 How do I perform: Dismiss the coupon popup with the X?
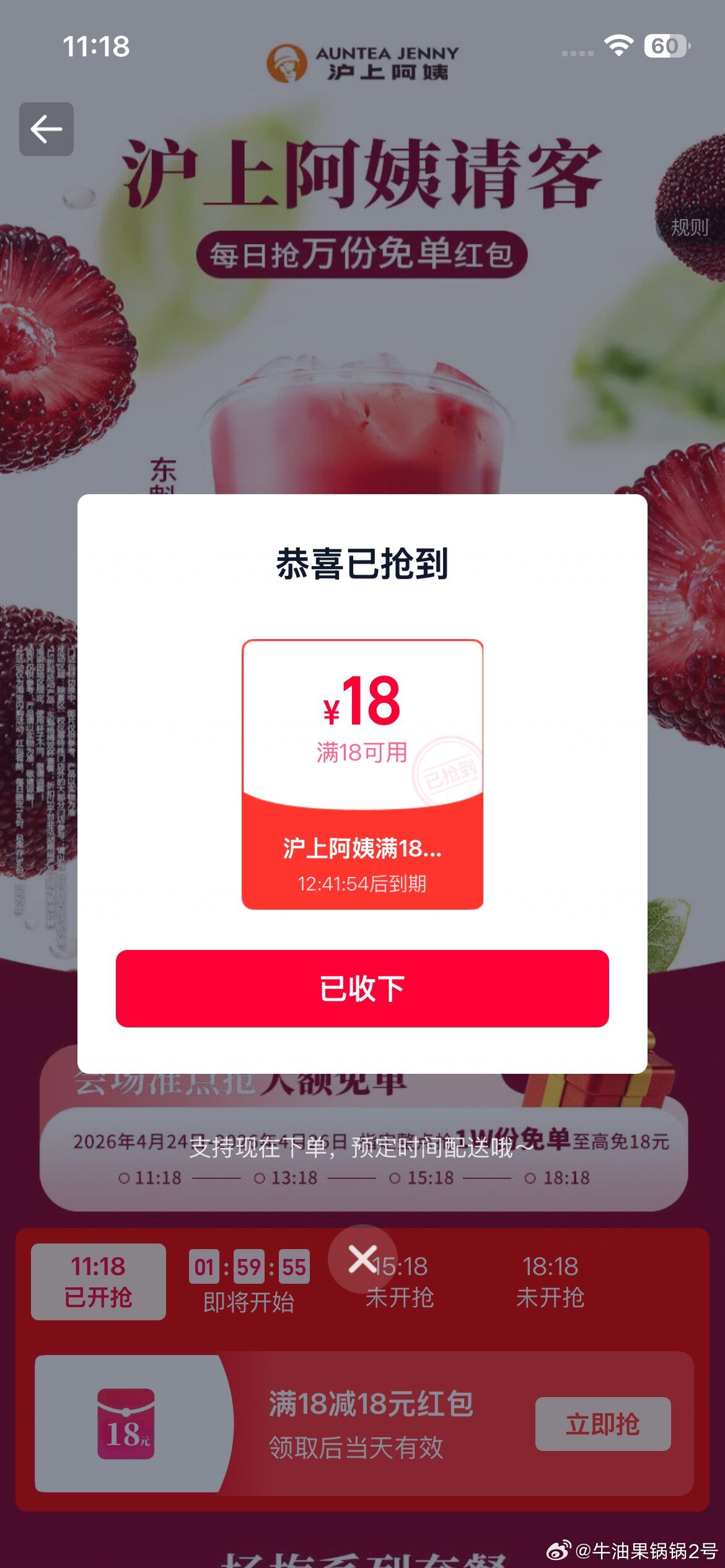point(362,1258)
